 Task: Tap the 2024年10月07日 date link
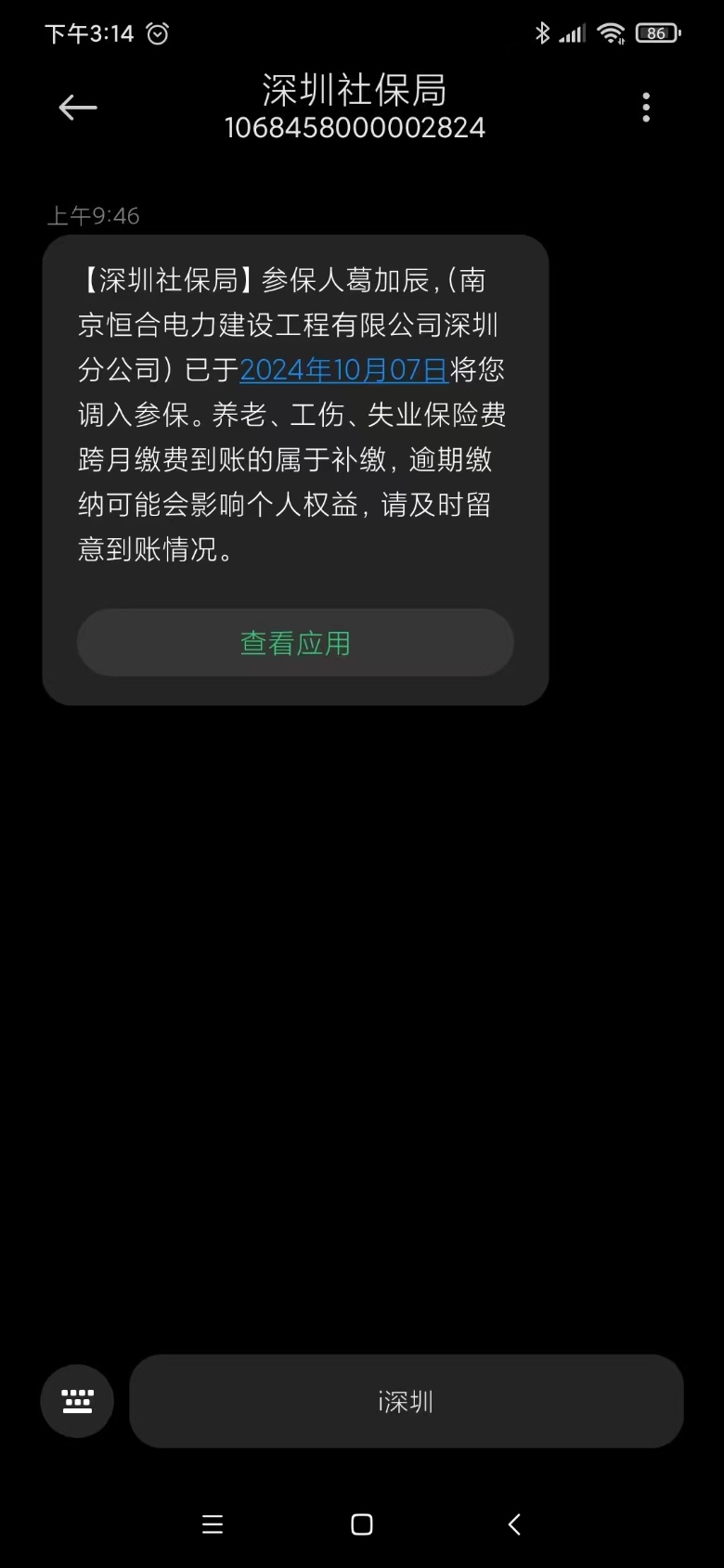click(343, 370)
